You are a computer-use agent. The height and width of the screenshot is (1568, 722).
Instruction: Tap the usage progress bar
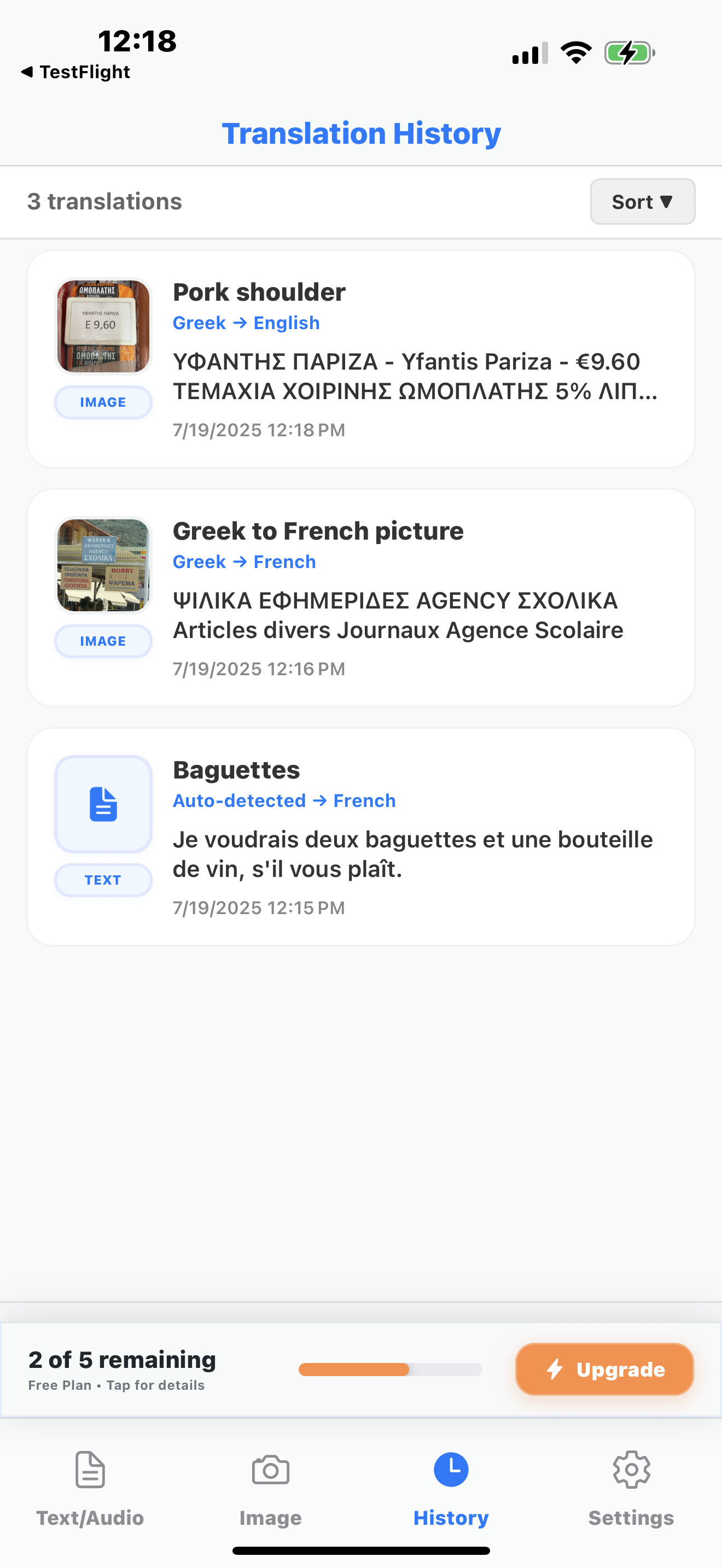(390, 1369)
